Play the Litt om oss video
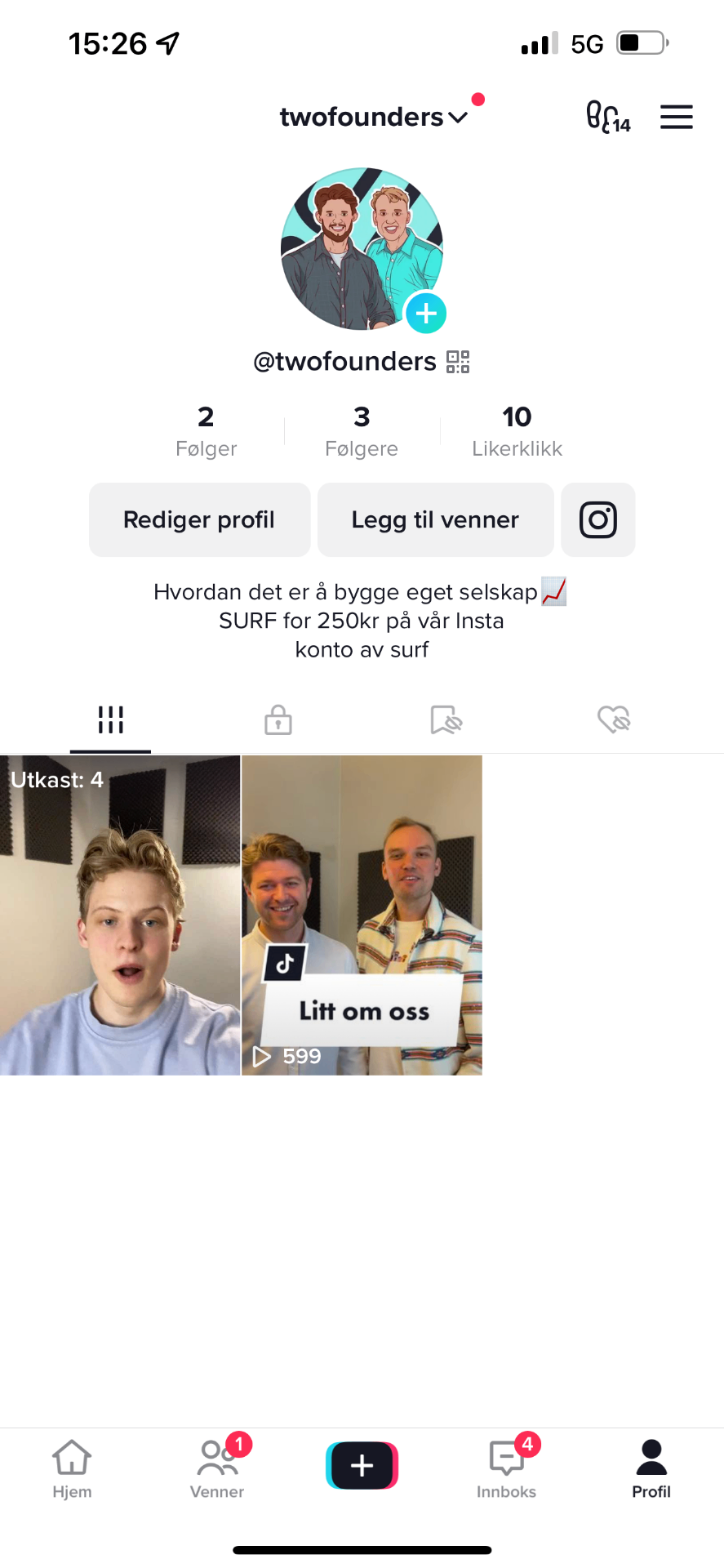 coord(362,915)
